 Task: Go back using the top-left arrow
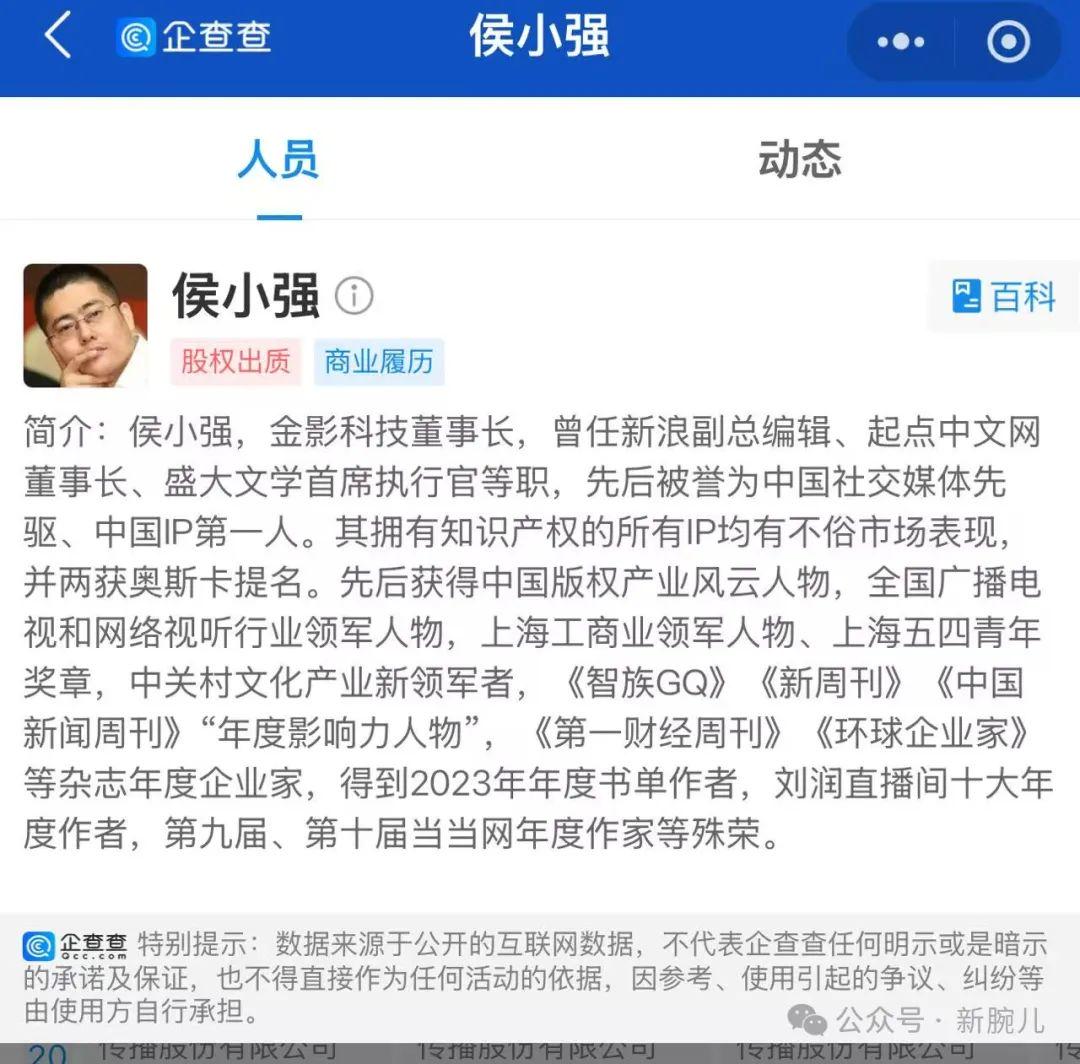[x=57, y=37]
